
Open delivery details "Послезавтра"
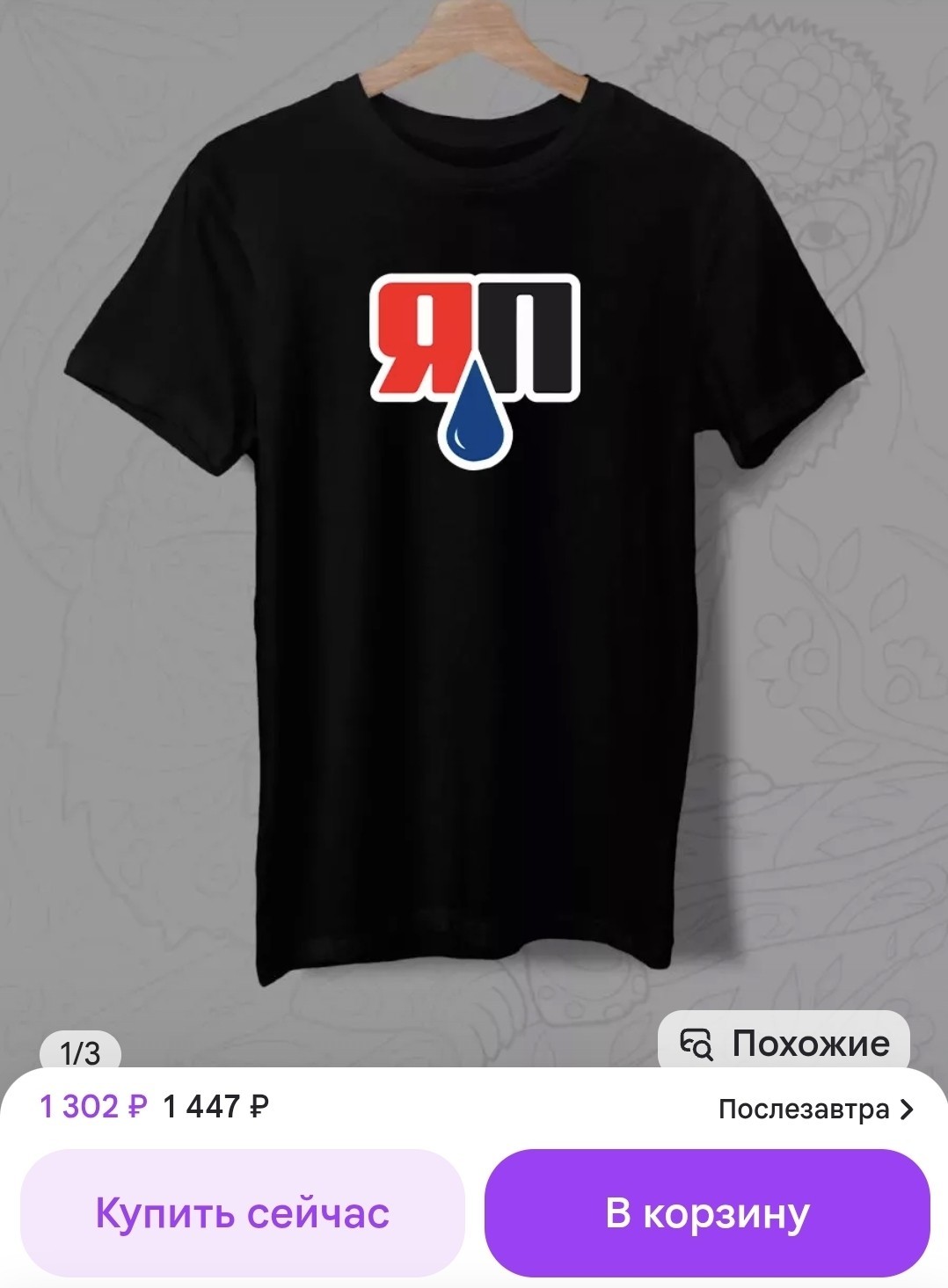tap(816, 1110)
